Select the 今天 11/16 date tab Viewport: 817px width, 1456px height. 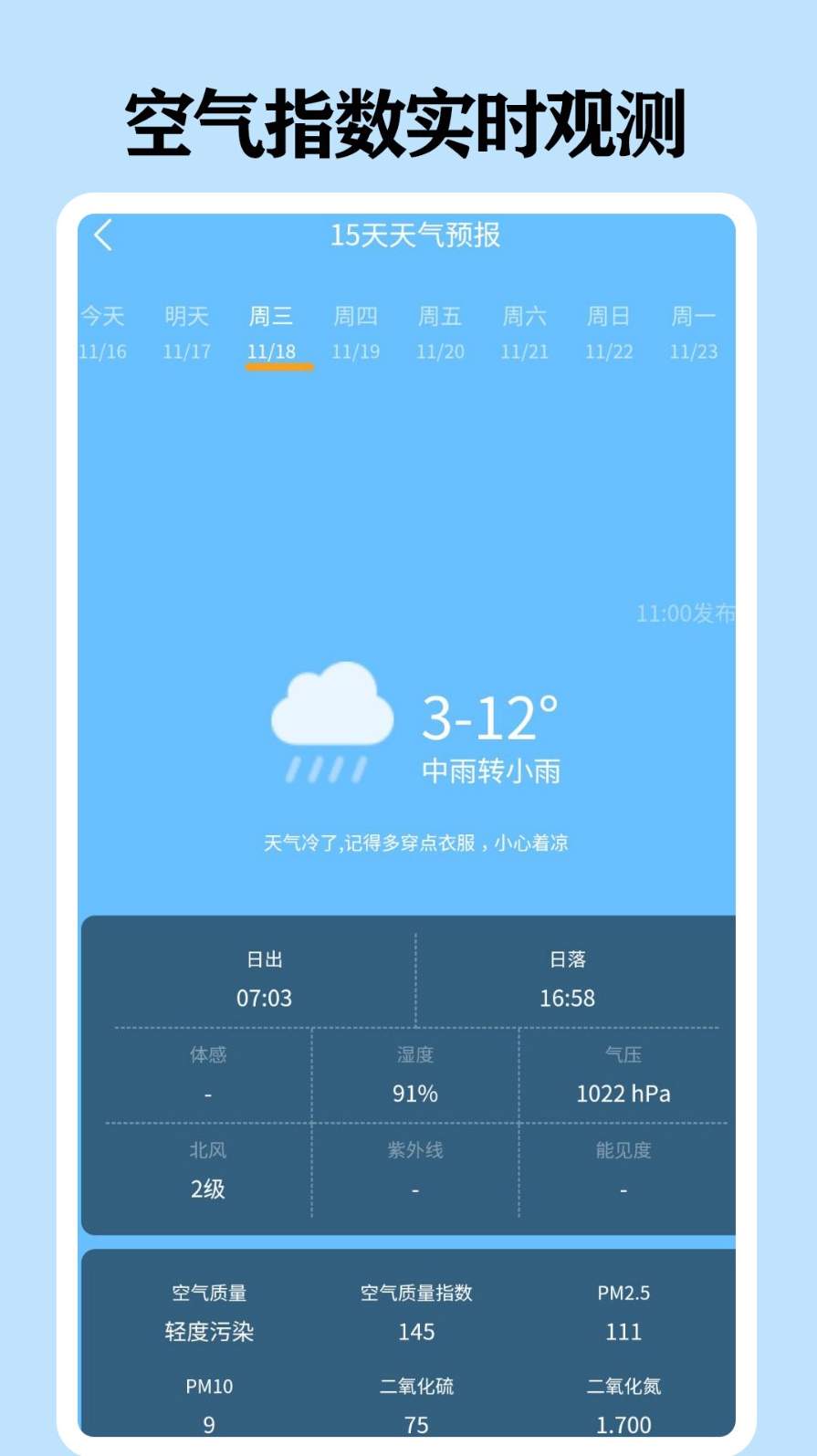point(101,333)
